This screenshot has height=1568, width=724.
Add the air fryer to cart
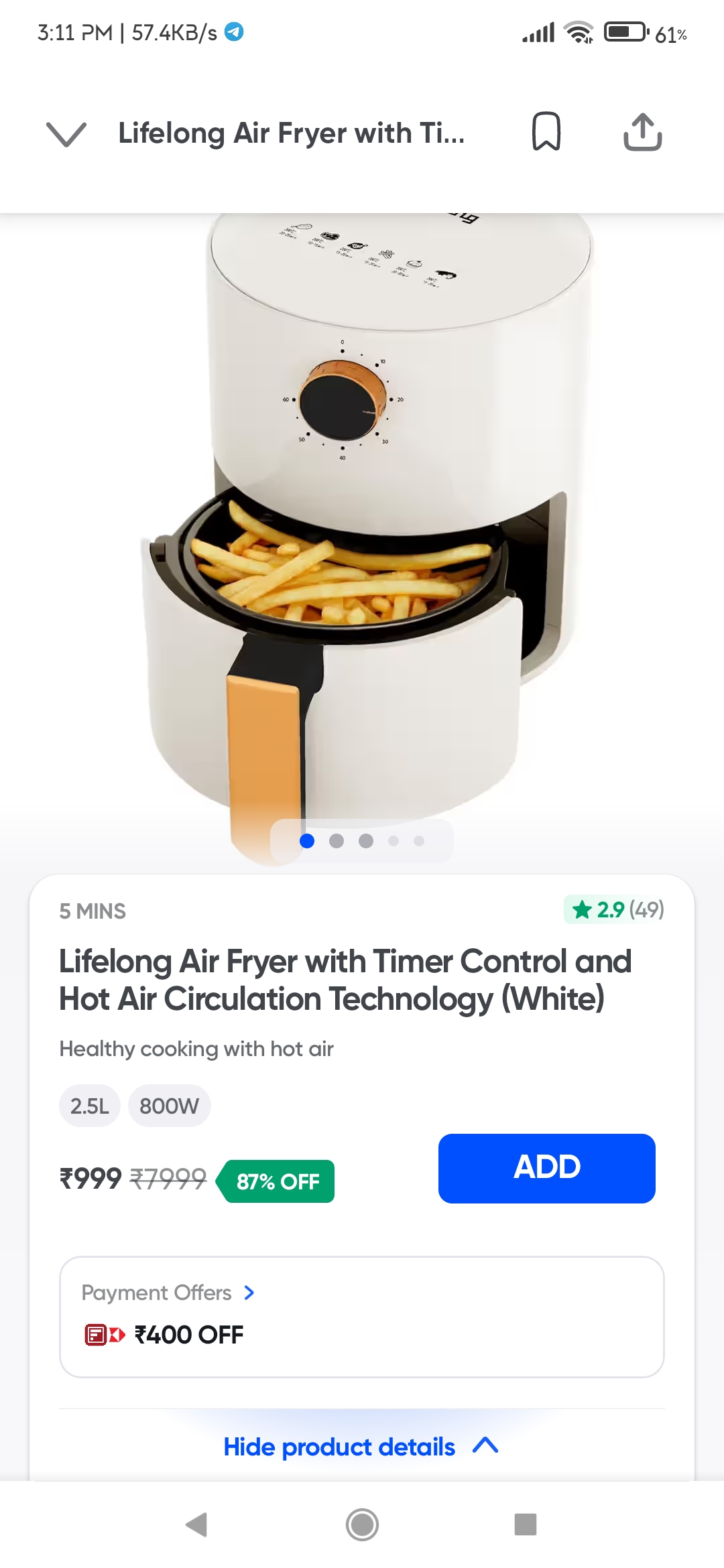point(546,1168)
